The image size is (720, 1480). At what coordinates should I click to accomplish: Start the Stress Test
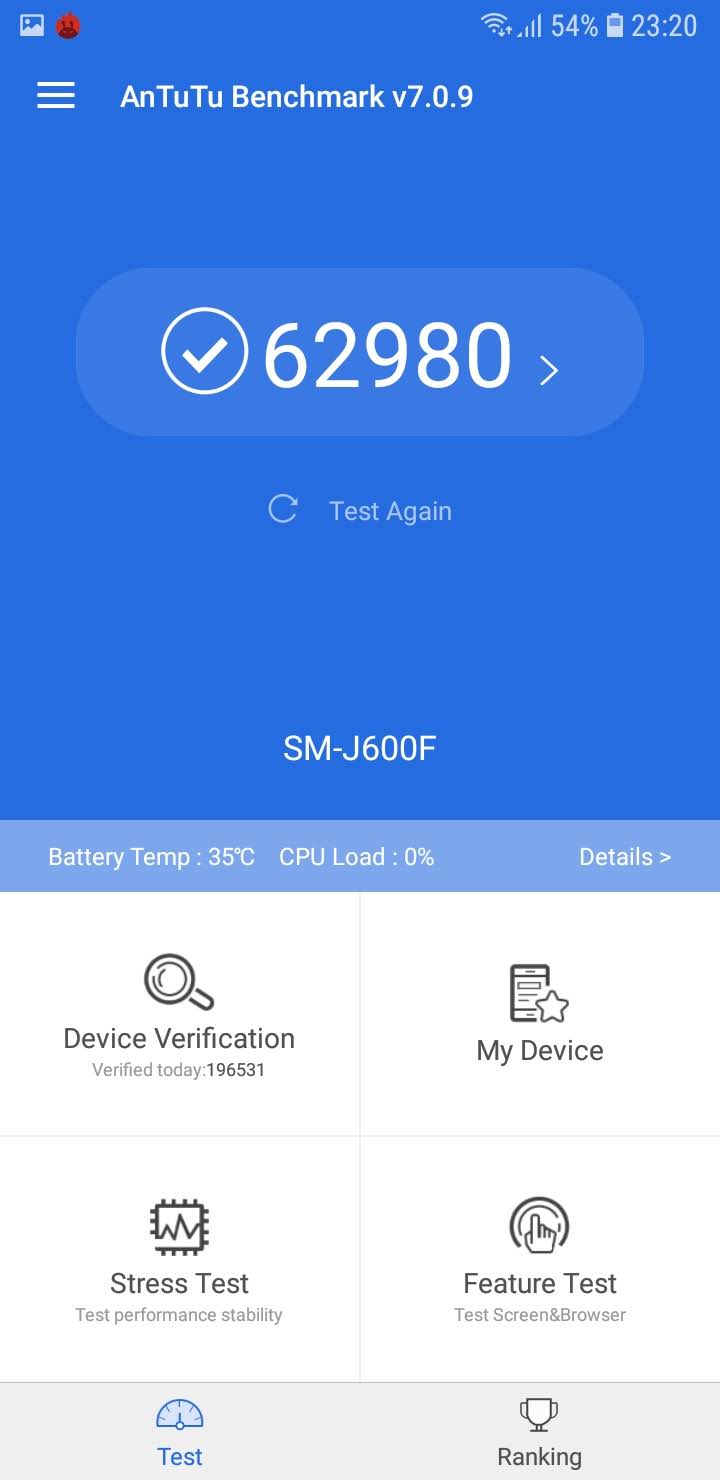179,1258
